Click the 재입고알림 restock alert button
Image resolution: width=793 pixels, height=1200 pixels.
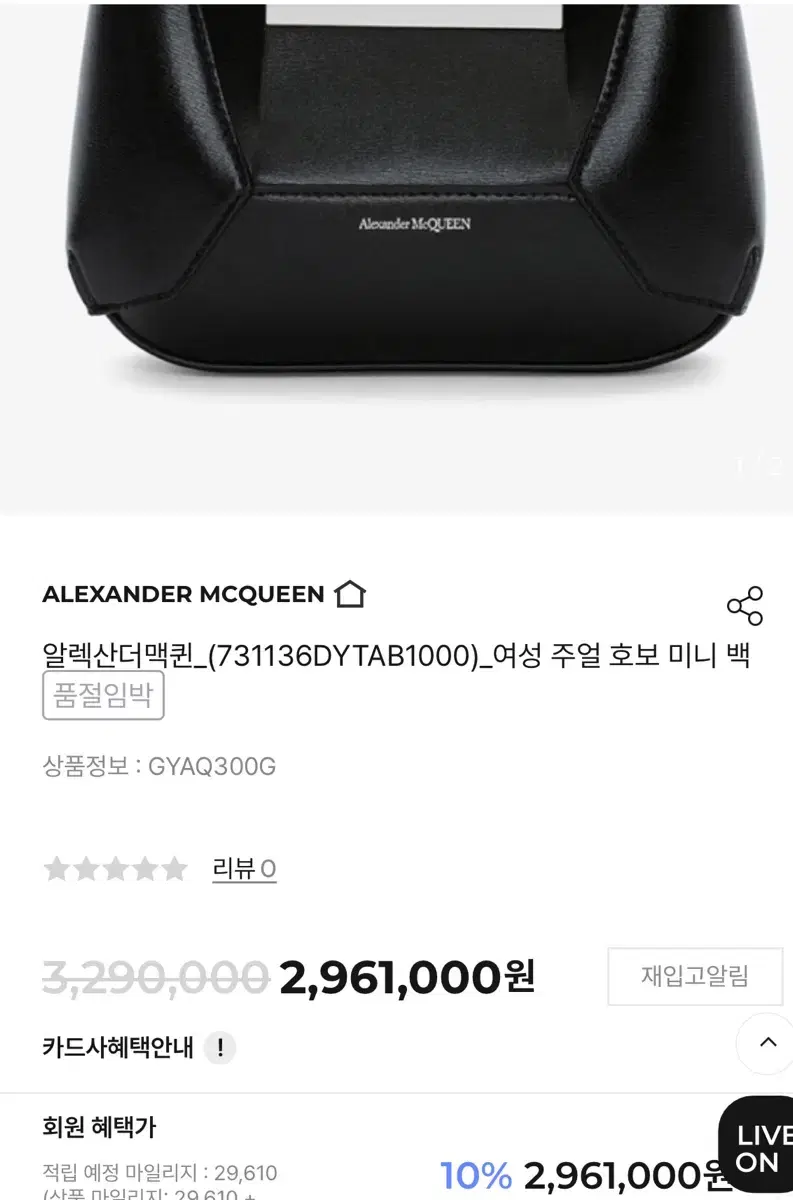tap(695, 978)
